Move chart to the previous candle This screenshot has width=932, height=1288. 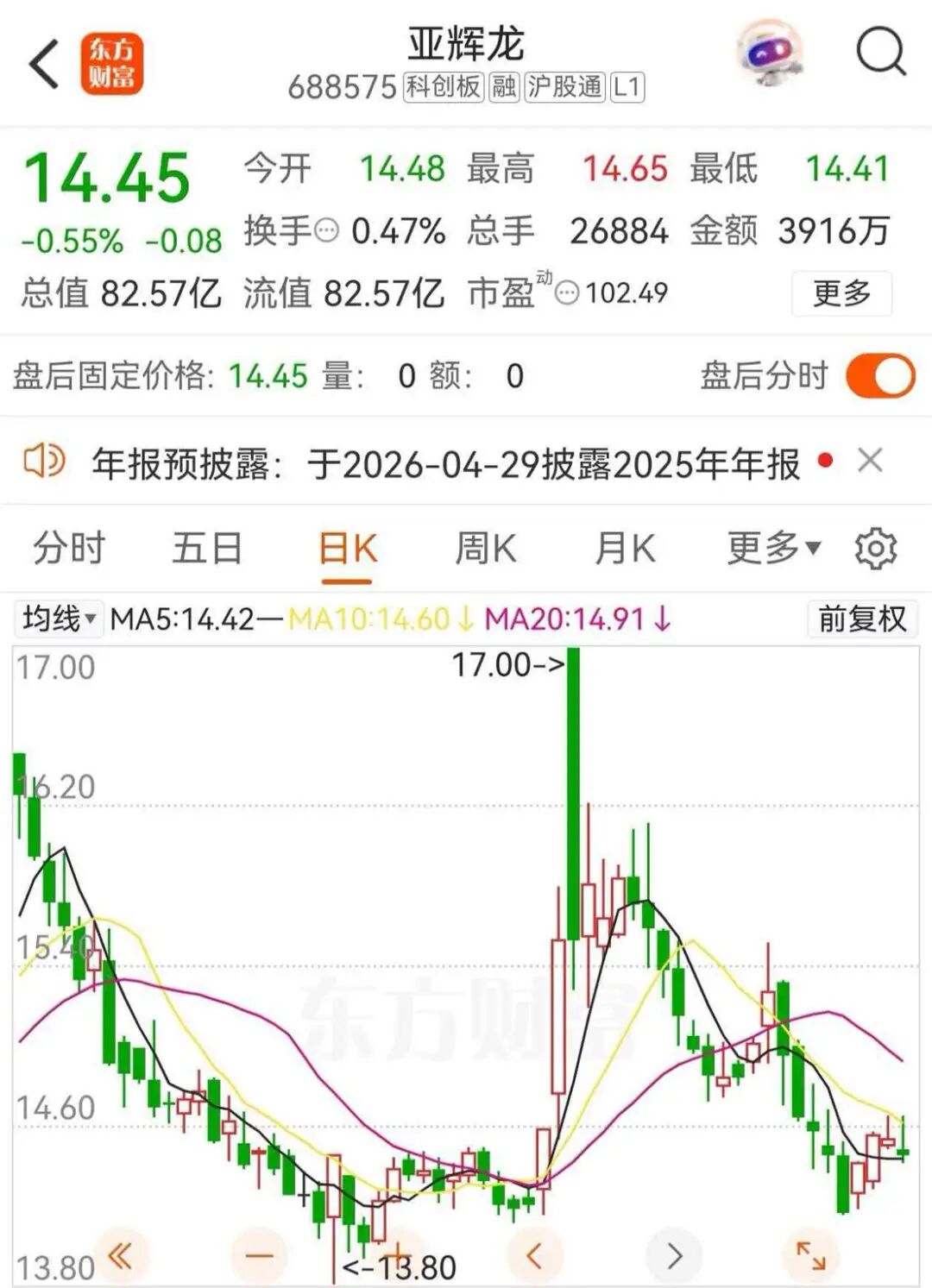click(x=535, y=1256)
